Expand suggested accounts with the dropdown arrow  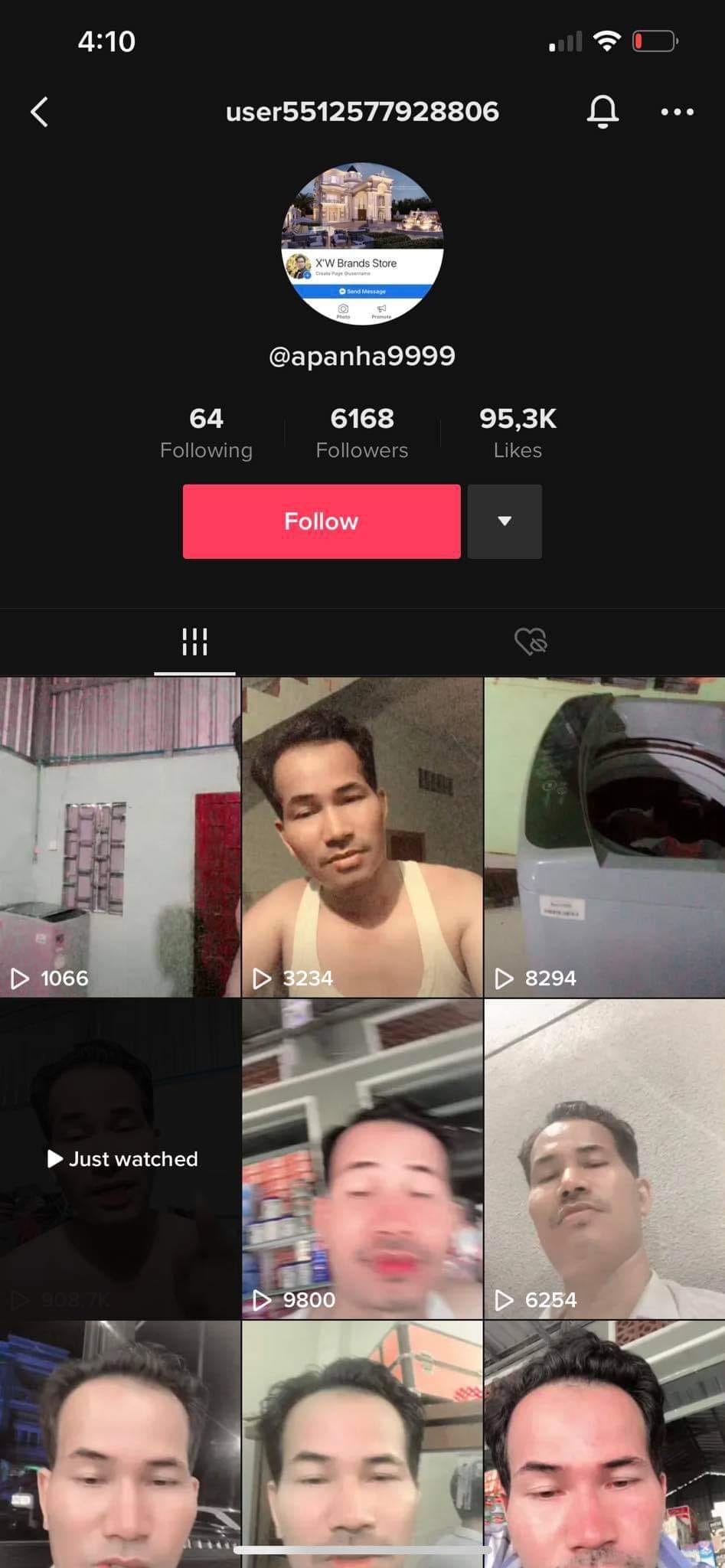pyautogui.click(x=505, y=521)
